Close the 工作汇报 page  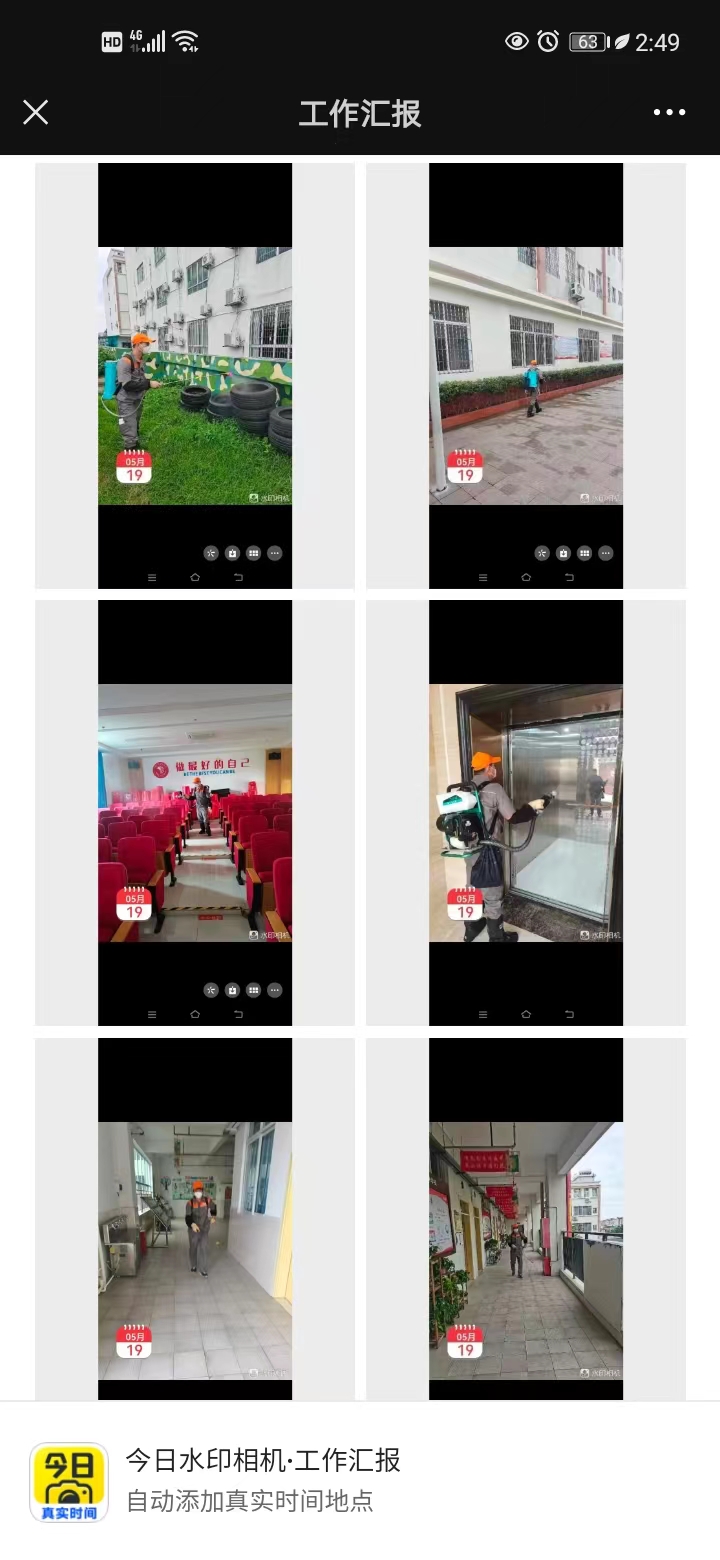click(x=36, y=112)
